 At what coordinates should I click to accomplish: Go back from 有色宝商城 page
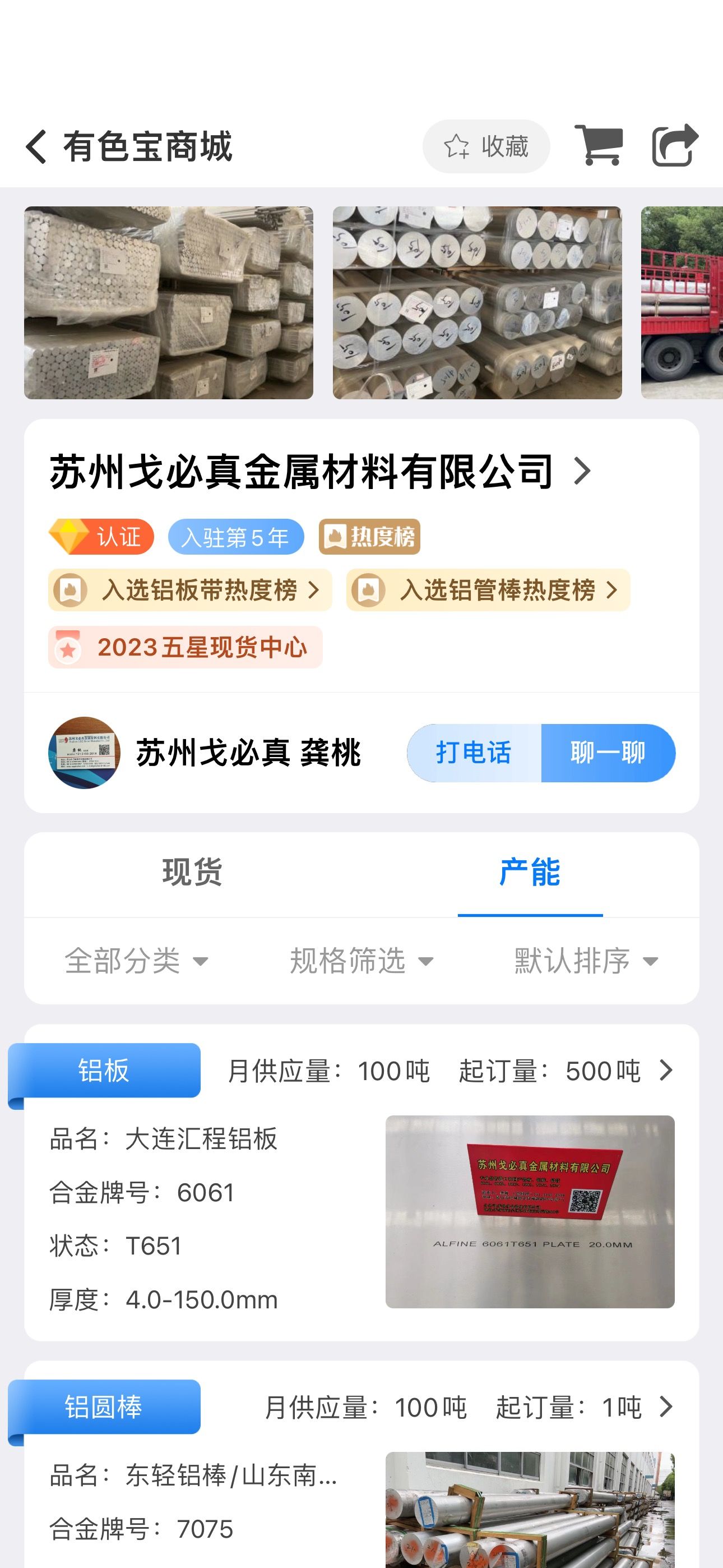[x=36, y=147]
